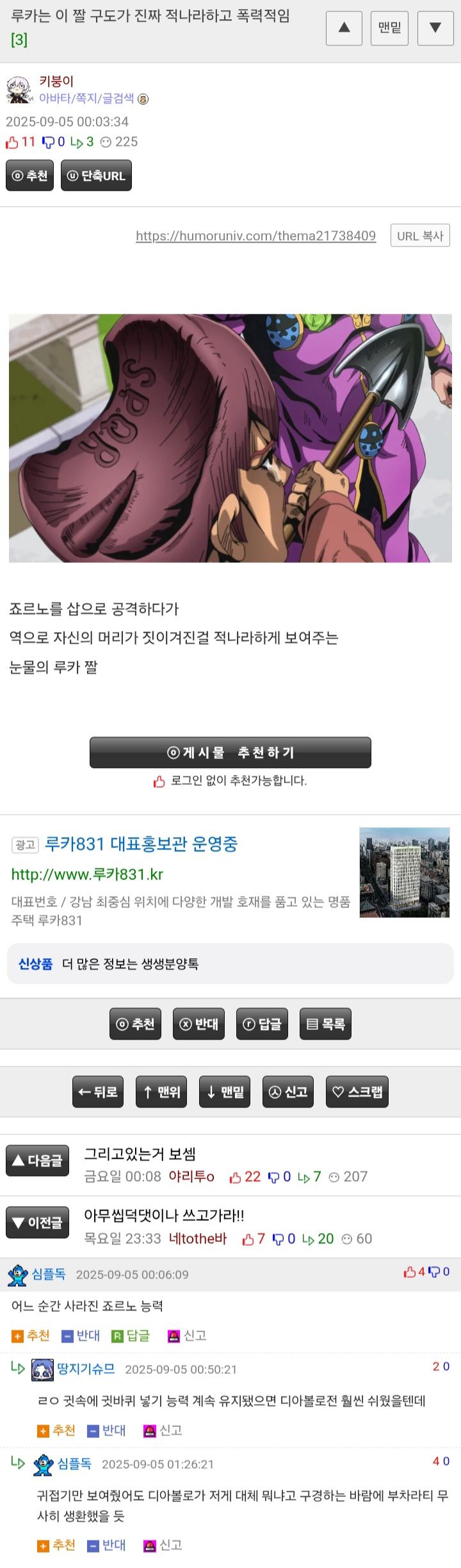Scrap this post with 스크랩 button

coord(357,1091)
